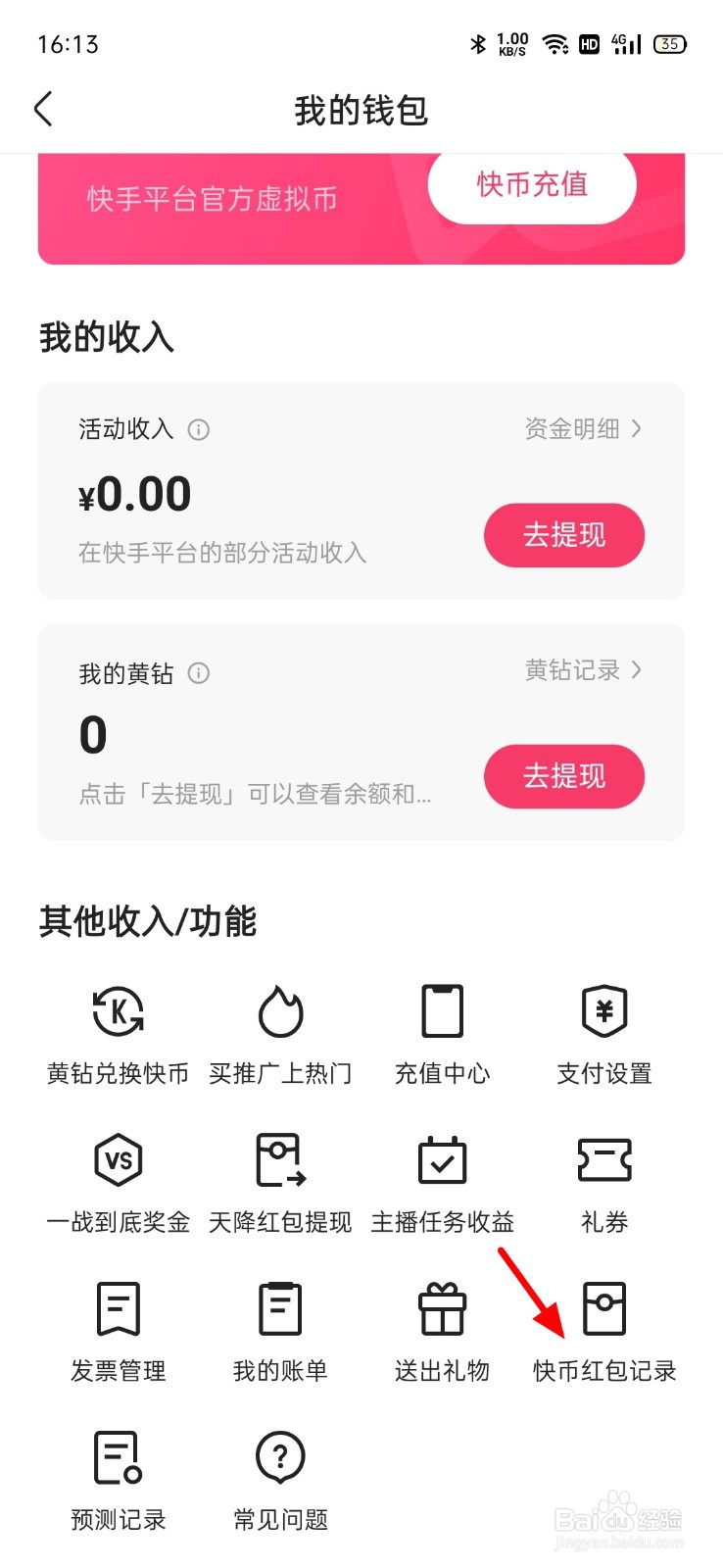Show info icon beside 我的黄钻
The width and height of the screenshot is (723, 1568).
199,673
